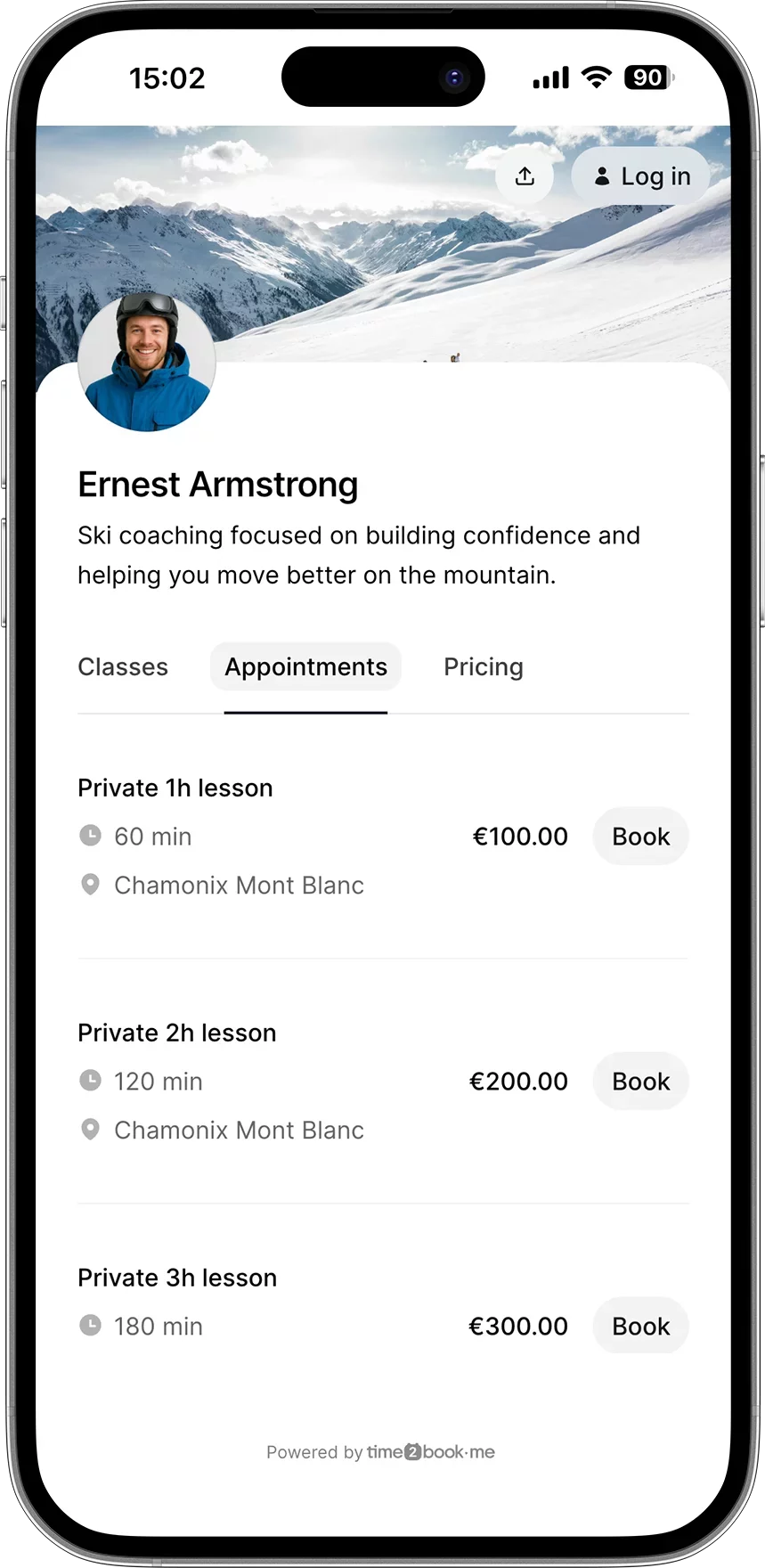
Task: Open the Pricing tab
Action: pos(484,666)
